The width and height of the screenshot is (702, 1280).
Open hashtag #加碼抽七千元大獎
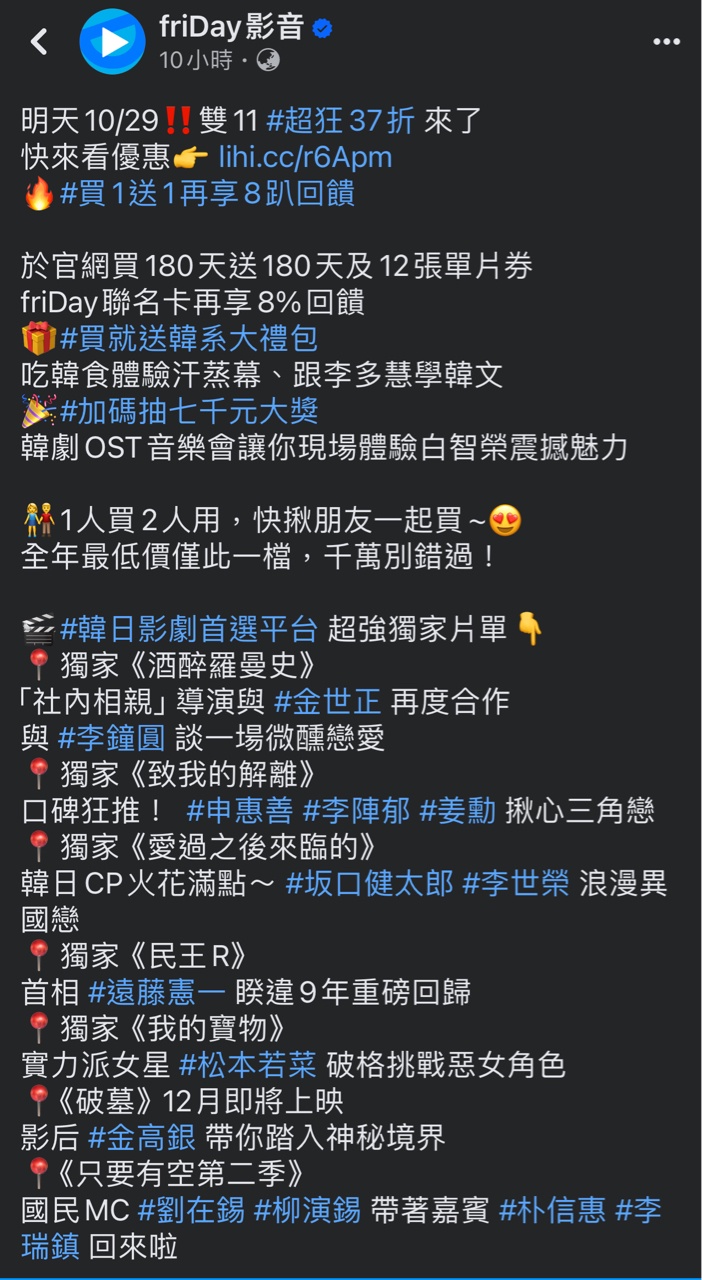click(189, 410)
